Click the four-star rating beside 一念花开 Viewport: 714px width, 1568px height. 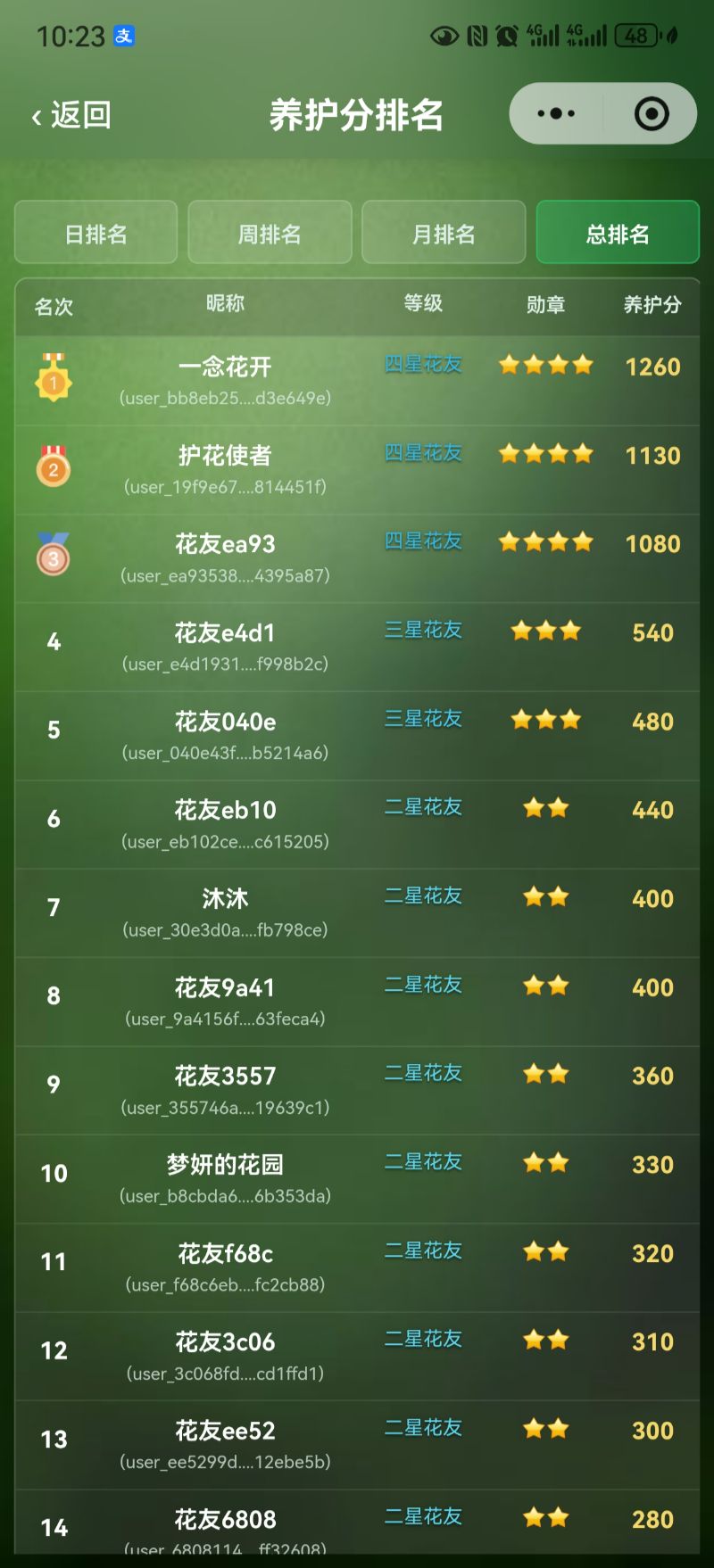[x=545, y=364]
